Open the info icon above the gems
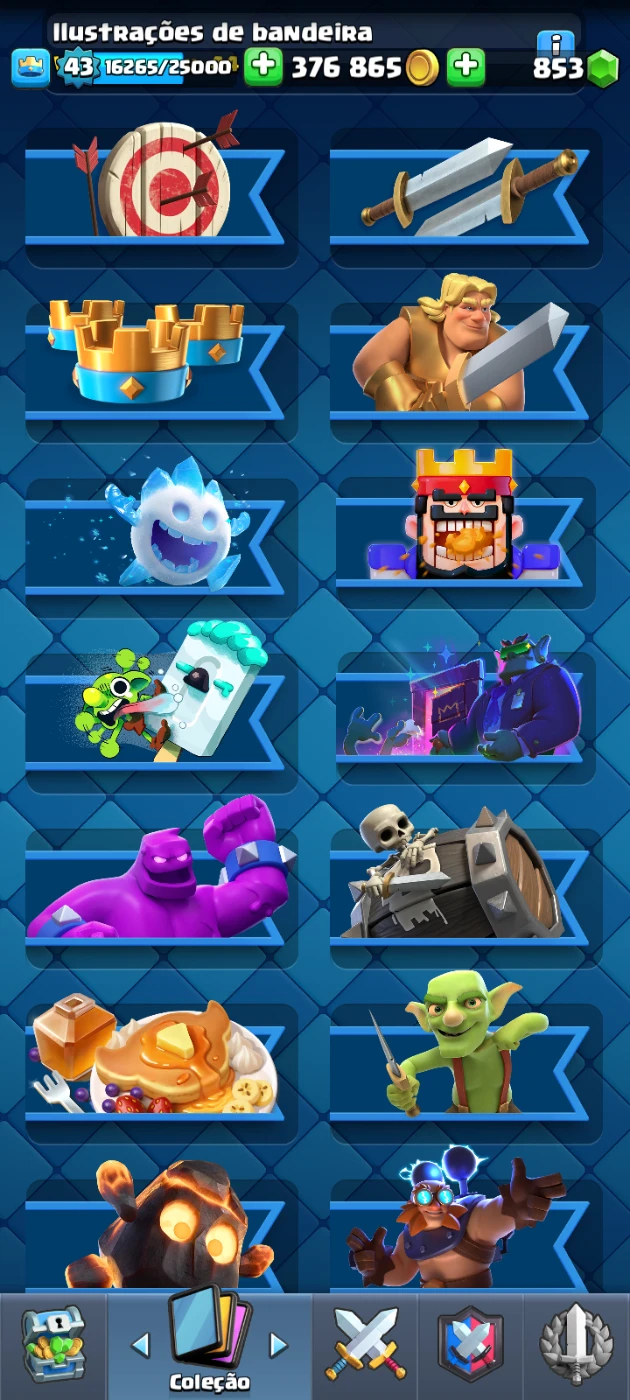 click(x=555, y=41)
